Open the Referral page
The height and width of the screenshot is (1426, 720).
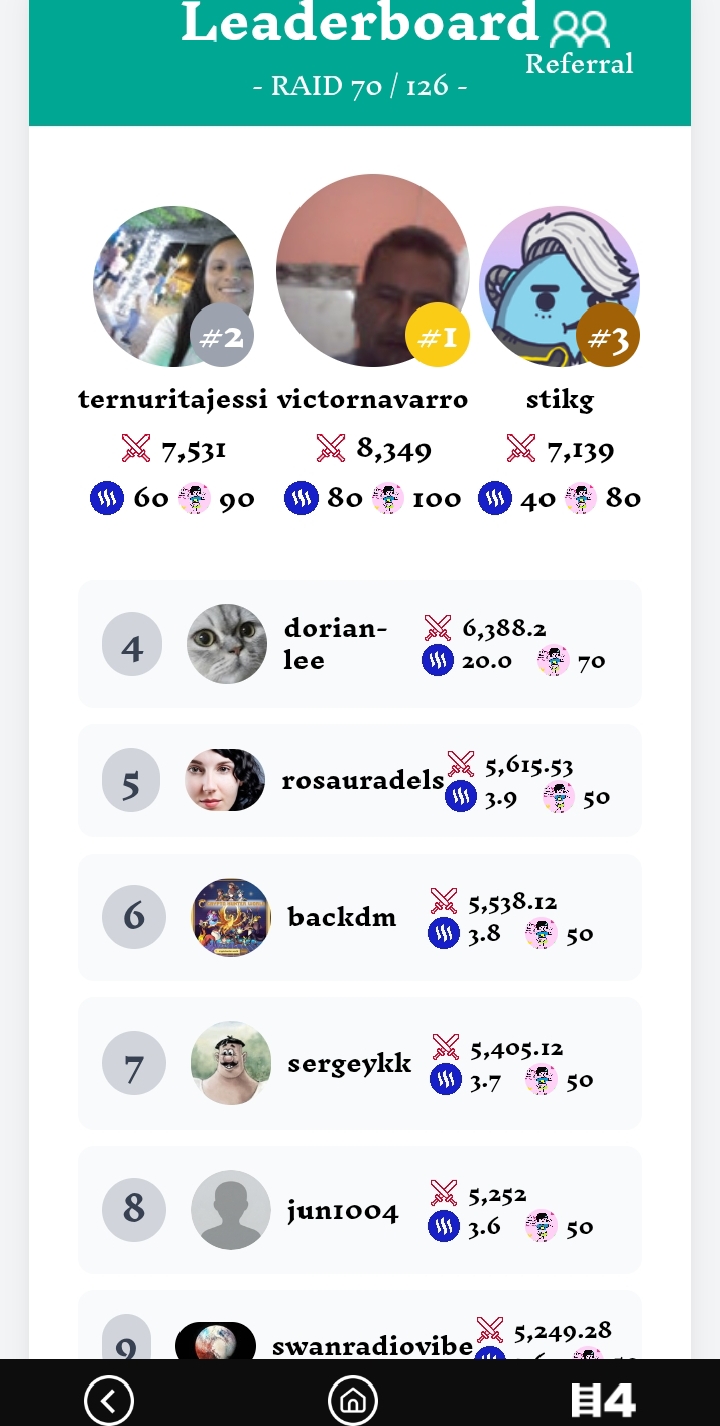click(x=580, y=45)
